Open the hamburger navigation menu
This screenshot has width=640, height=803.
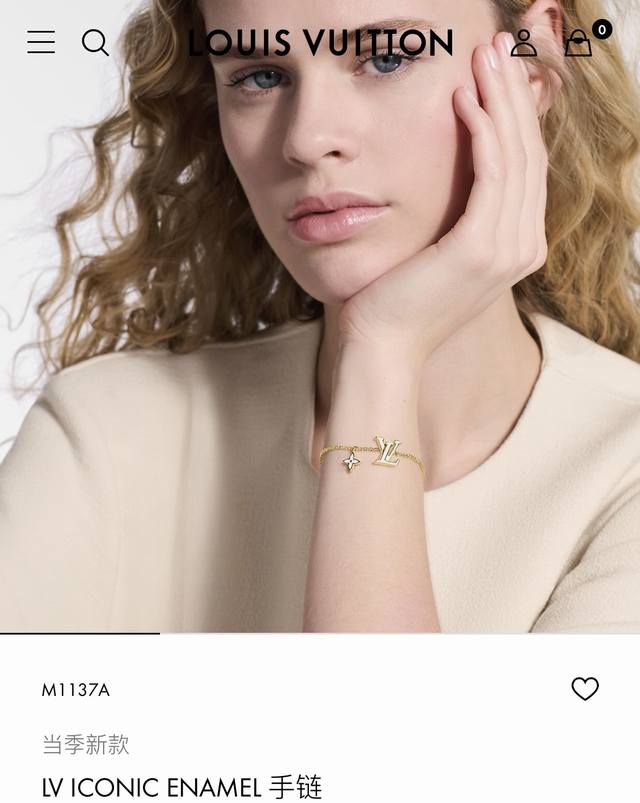tap(41, 42)
